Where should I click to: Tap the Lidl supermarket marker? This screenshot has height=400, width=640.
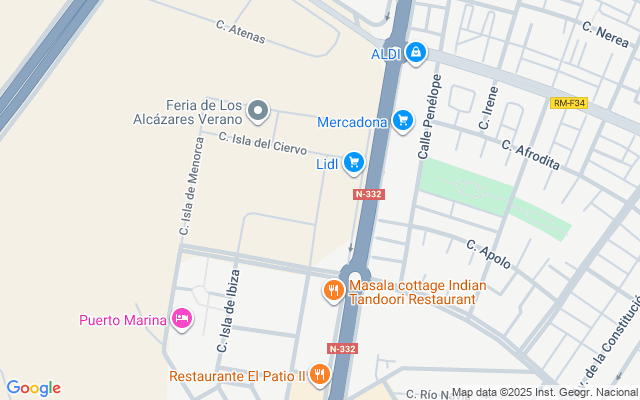click(354, 163)
